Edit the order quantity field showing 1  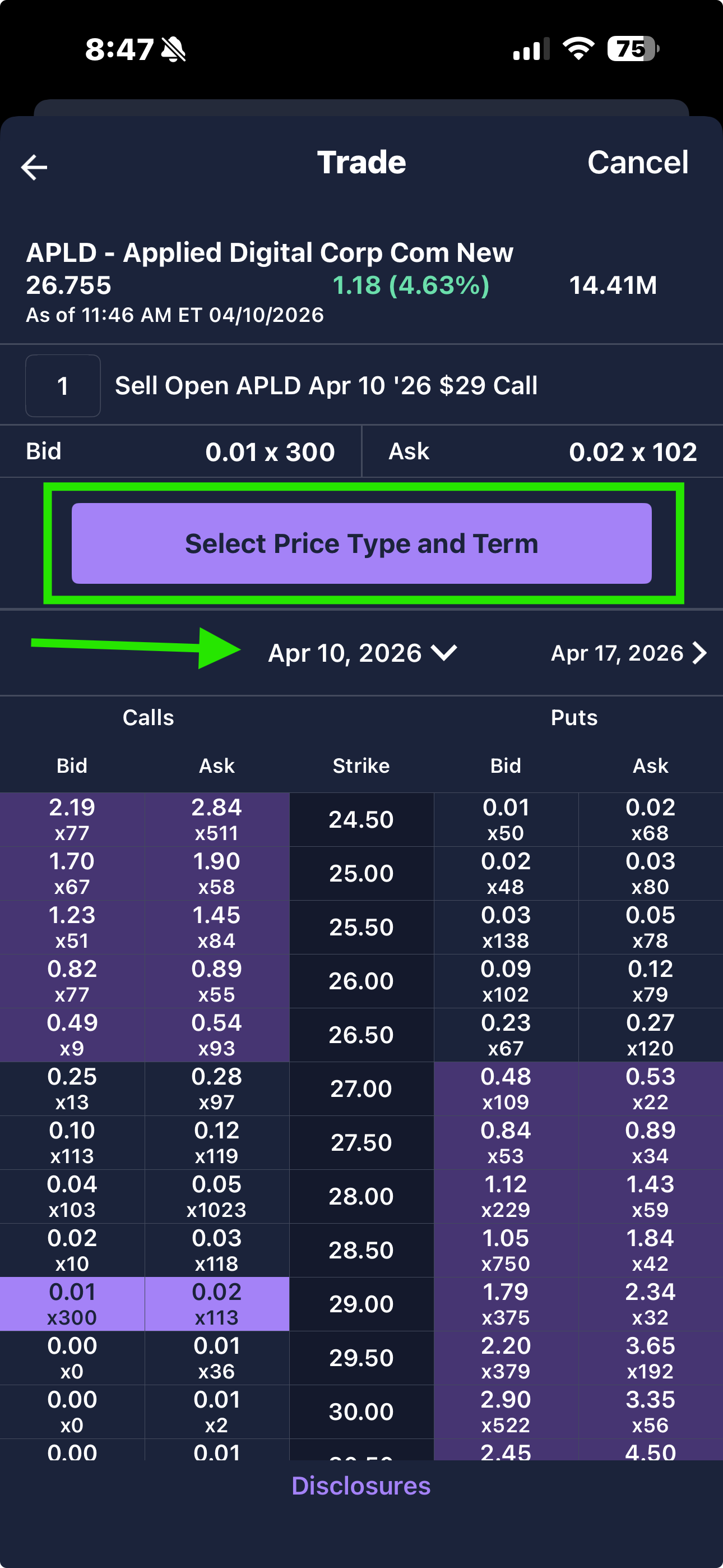[x=63, y=385]
